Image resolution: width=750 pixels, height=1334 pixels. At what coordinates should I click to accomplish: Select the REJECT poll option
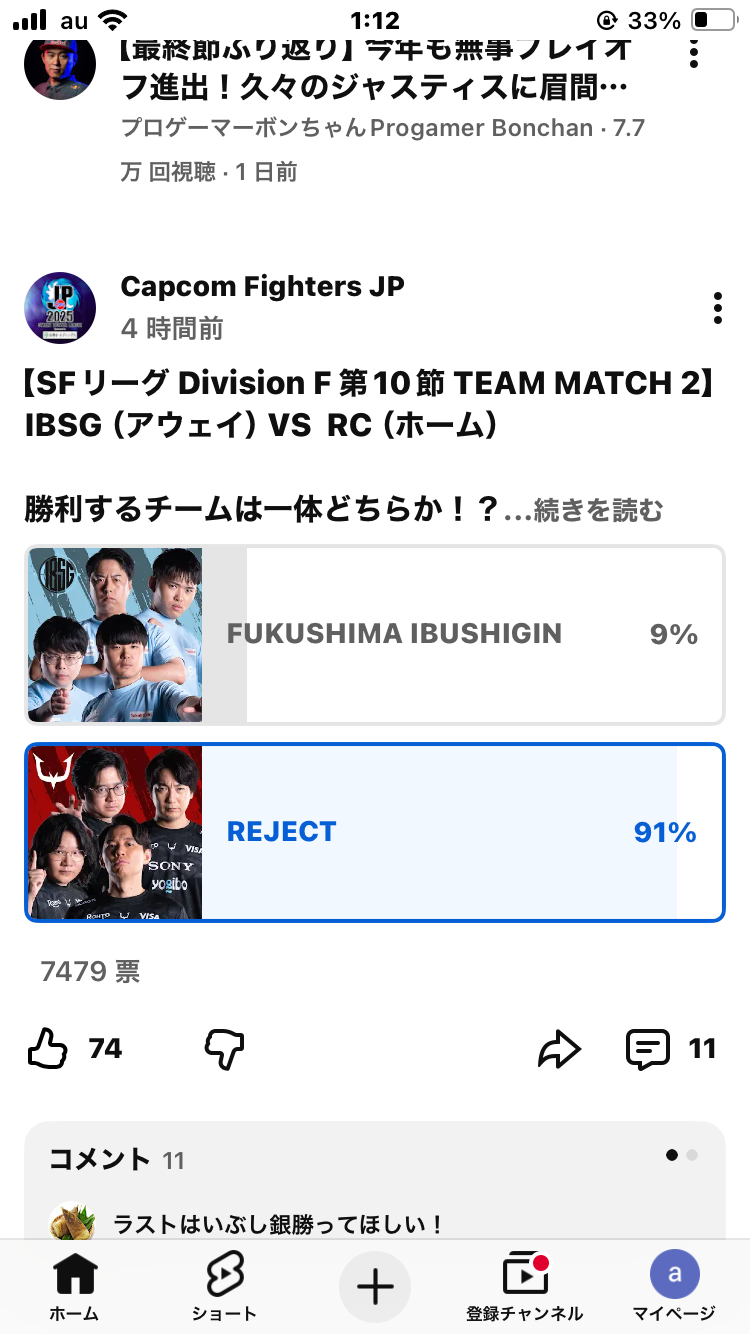(x=374, y=832)
